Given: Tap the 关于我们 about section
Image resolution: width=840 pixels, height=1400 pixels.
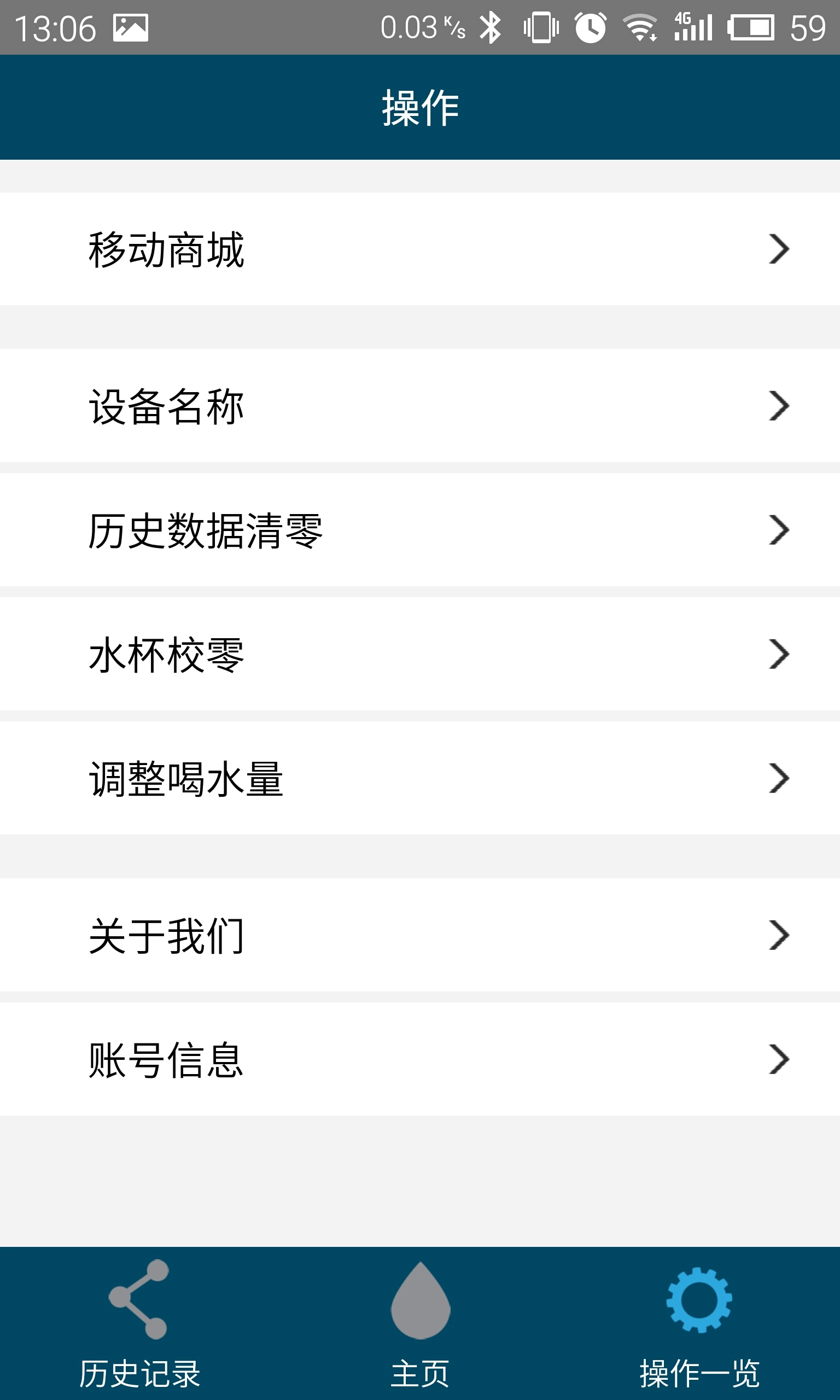Looking at the screenshot, I should click(166, 937).
